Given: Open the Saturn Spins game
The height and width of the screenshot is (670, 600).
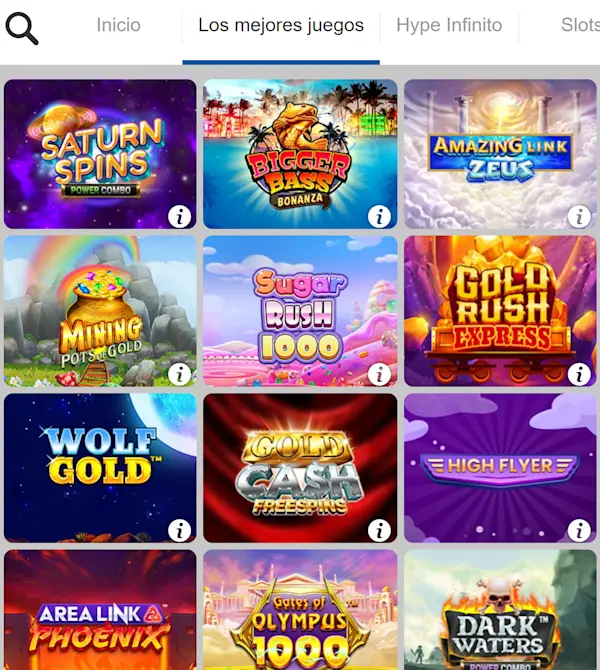Looking at the screenshot, I should point(100,150).
